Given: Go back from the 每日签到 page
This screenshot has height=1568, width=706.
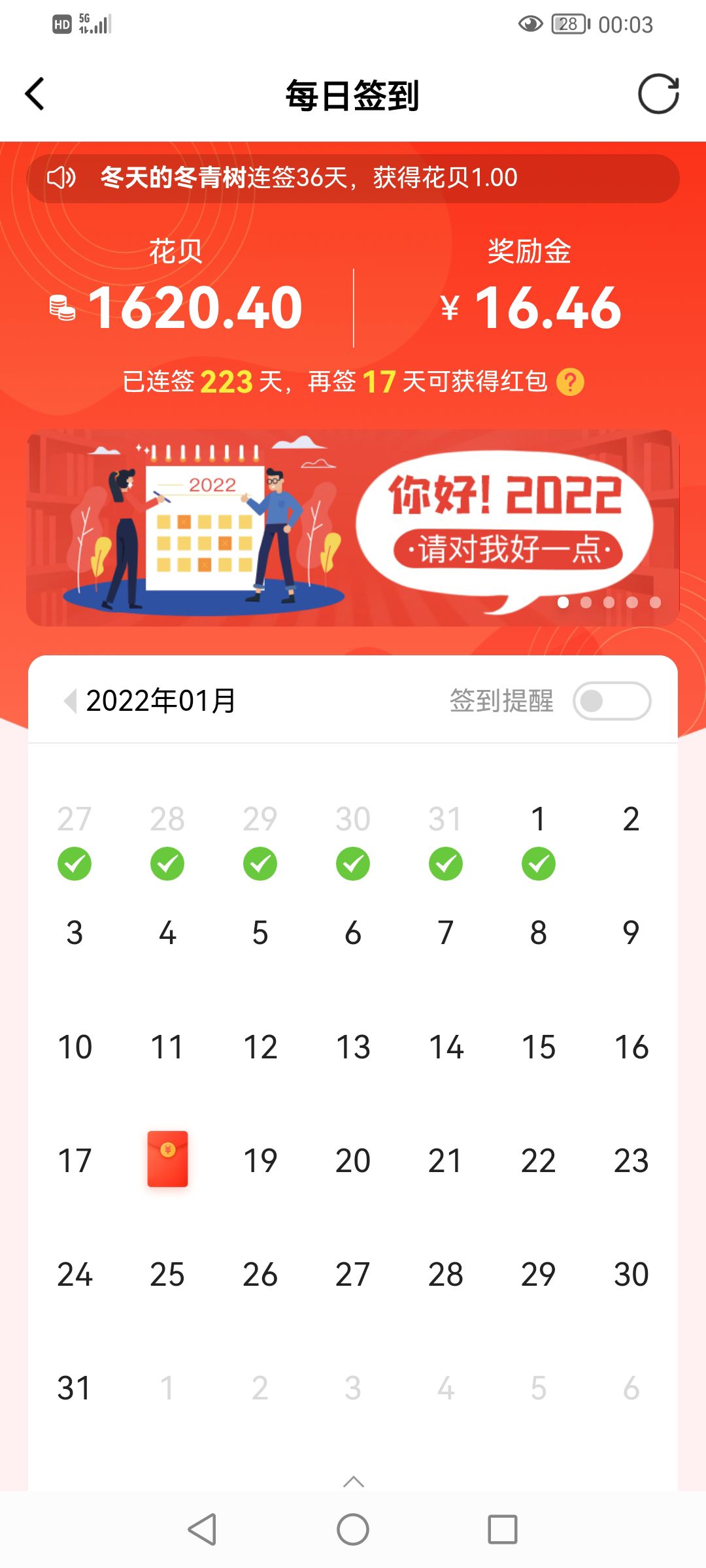Looking at the screenshot, I should click(x=35, y=94).
